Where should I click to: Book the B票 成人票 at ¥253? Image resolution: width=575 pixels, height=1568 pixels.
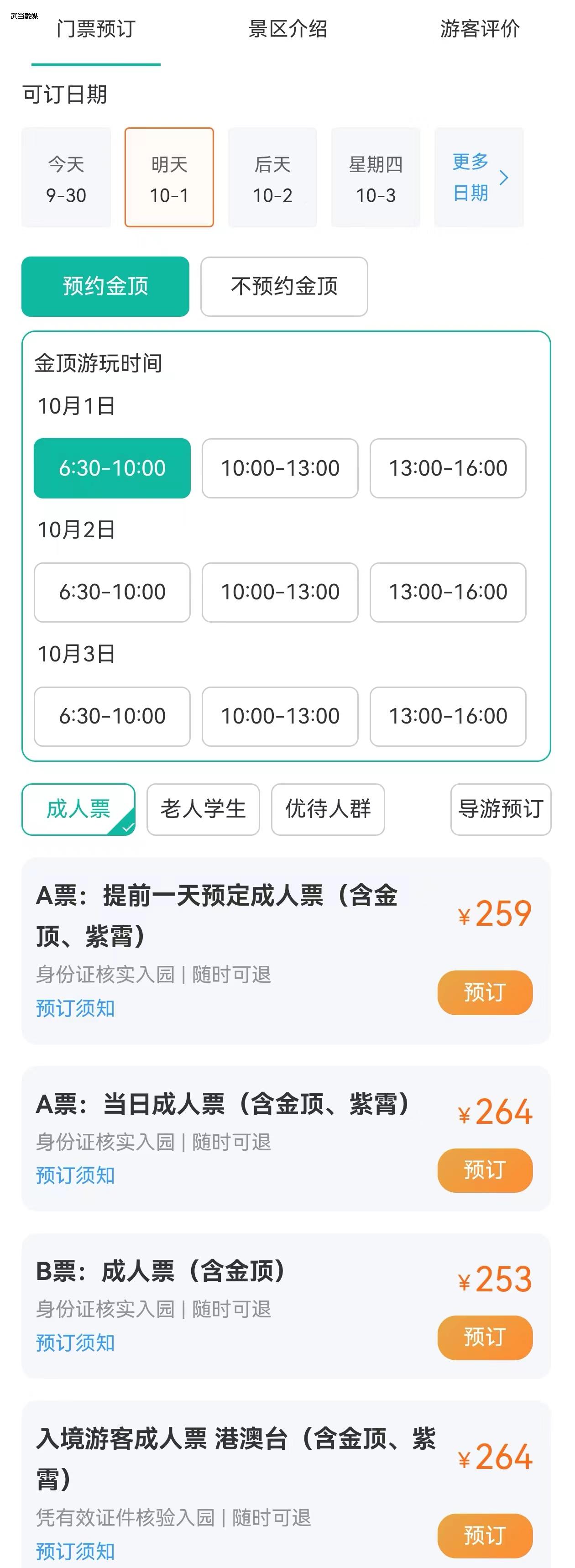coord(485,1337)
